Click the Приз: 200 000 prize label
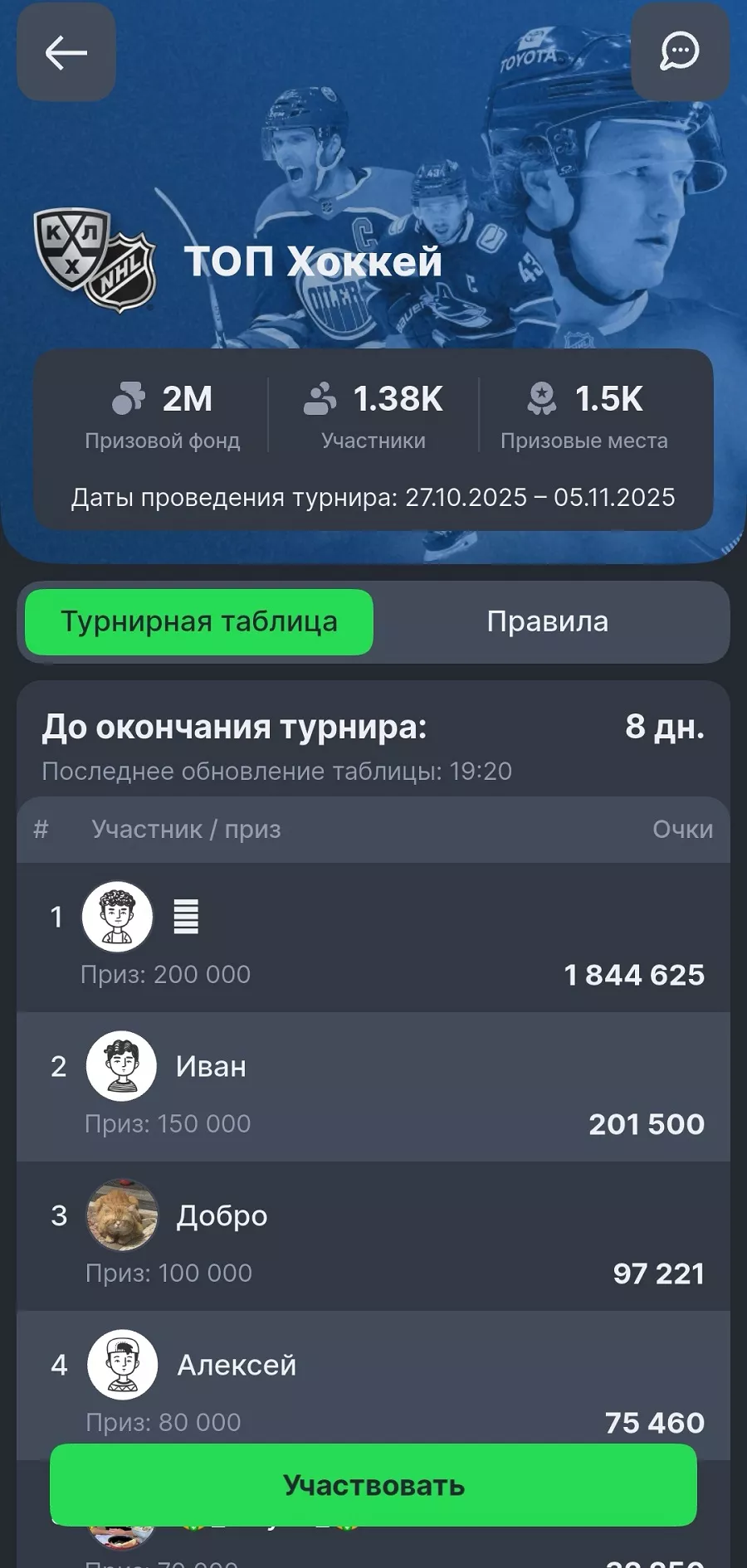 tap(166, 975)
